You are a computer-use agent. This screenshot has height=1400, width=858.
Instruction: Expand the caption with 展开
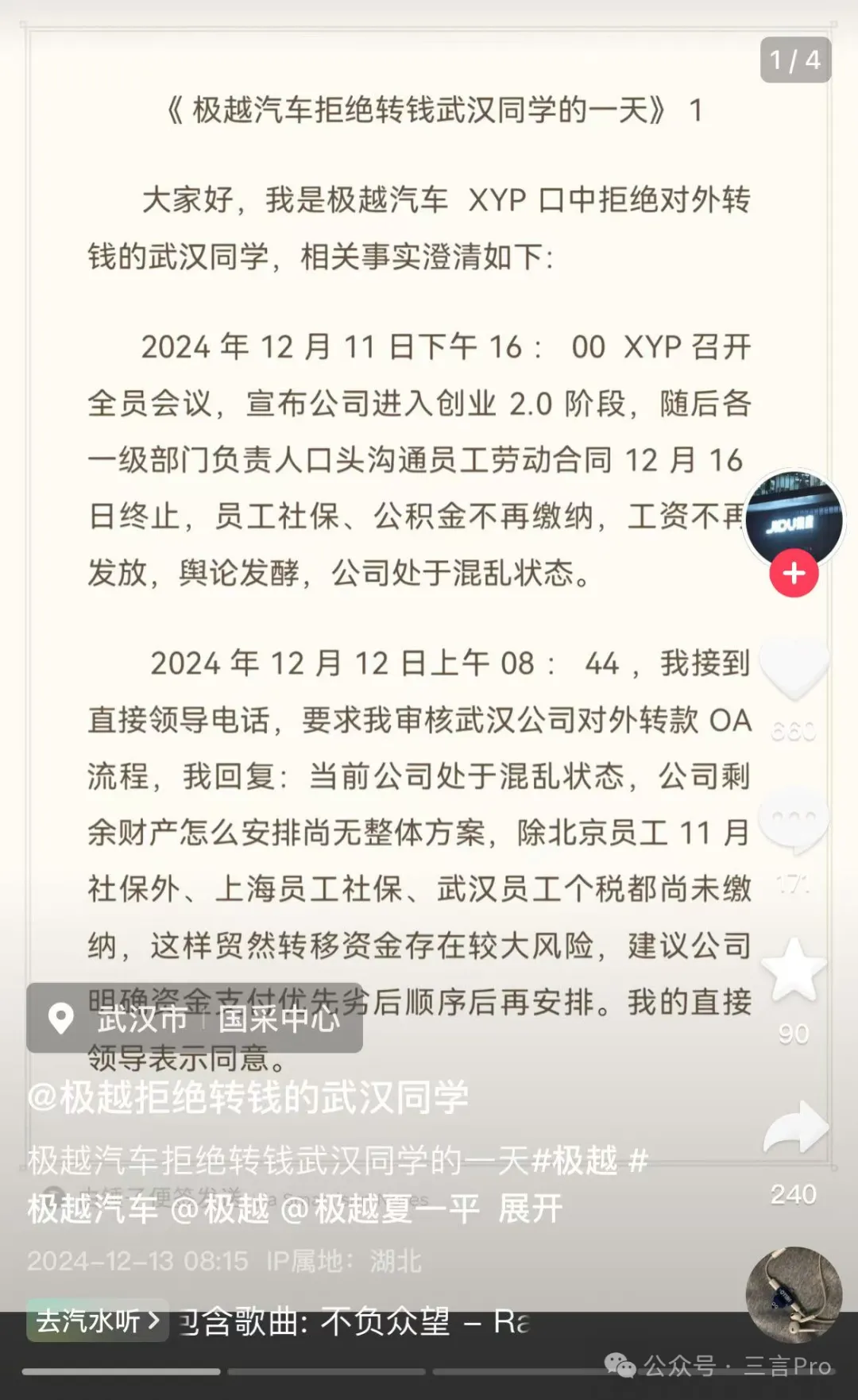click(530, 1209)
